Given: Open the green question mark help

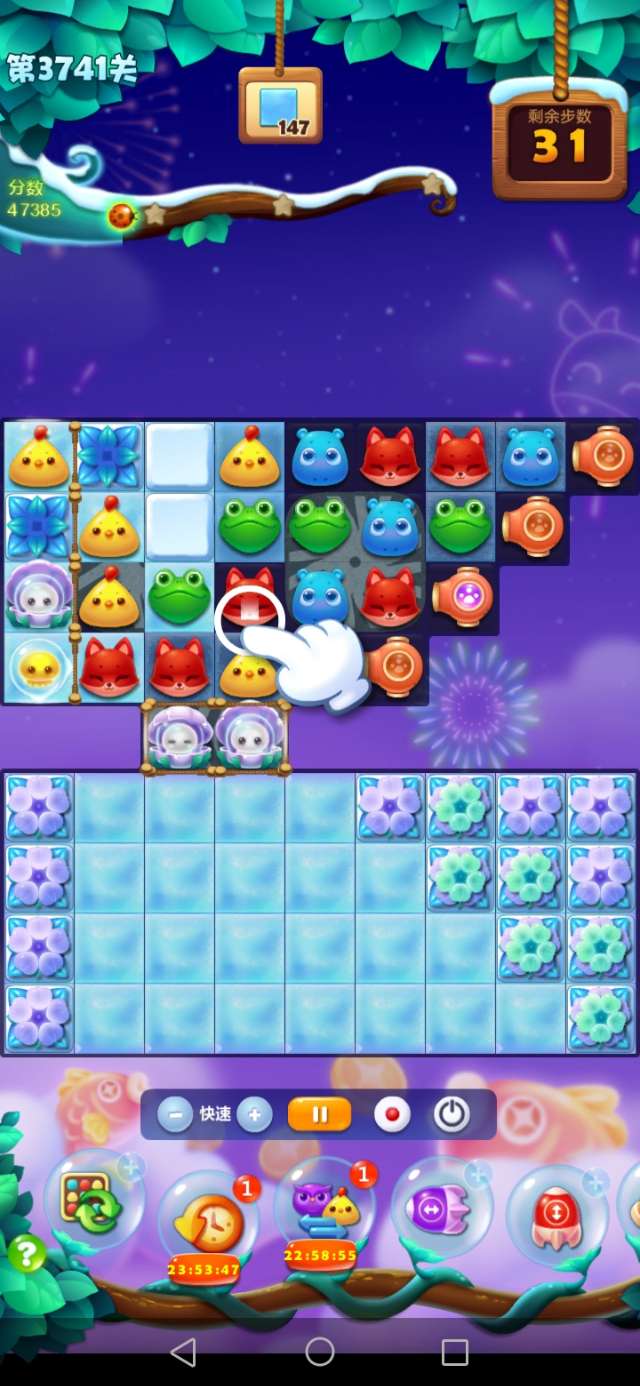Looking at the screenshot, I should pos(27,1252).
